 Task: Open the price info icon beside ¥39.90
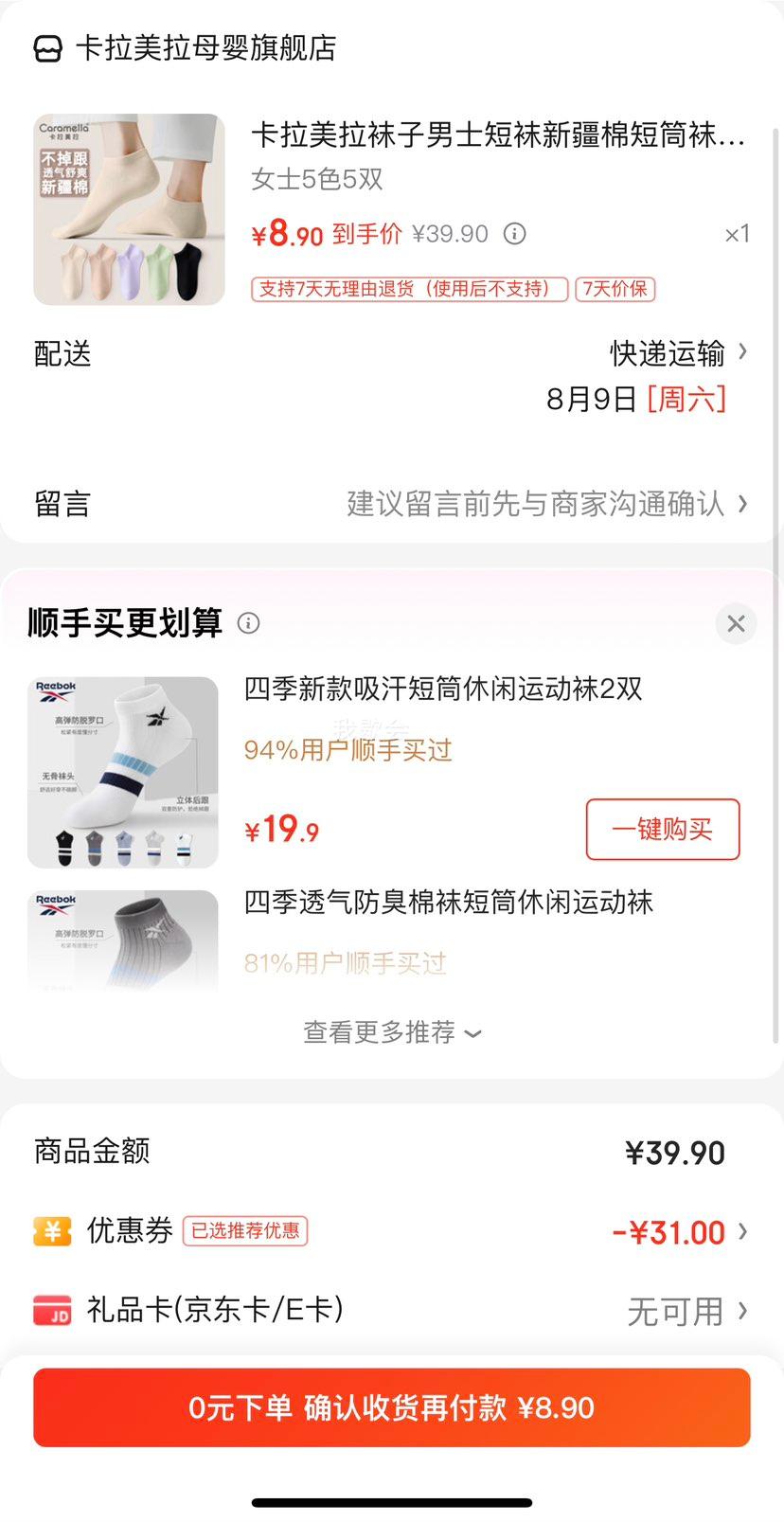(x=514, y=233)
